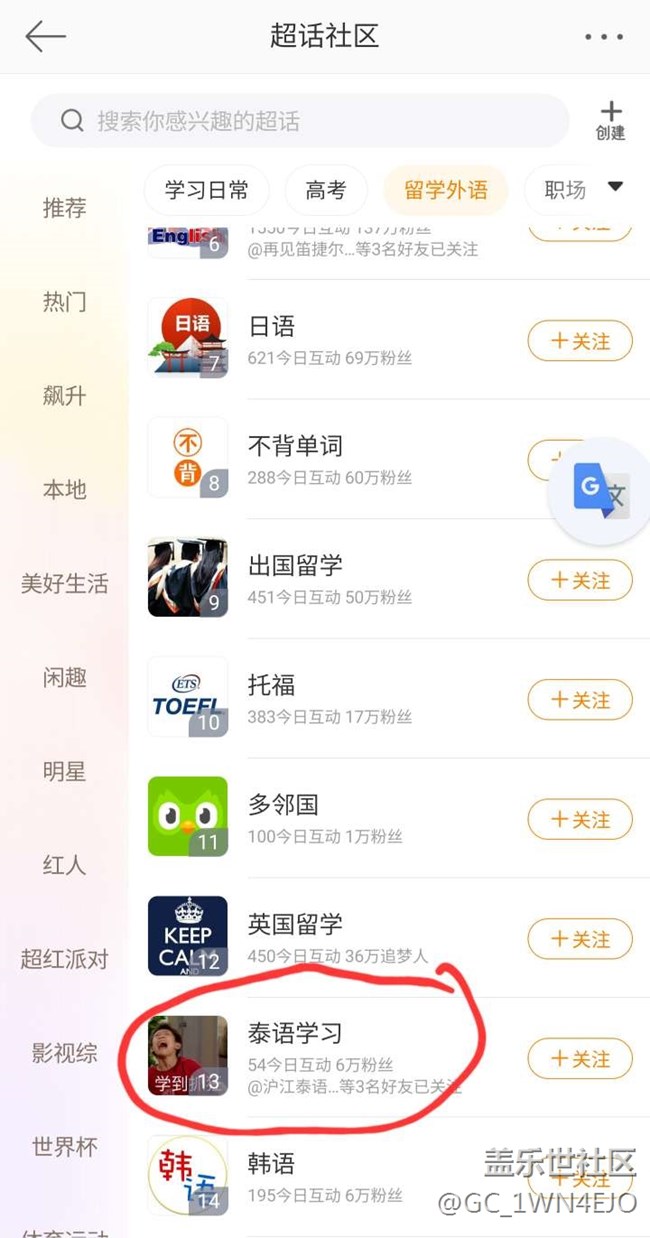Follow the 日语 topic
The image size is (650, 1238).
click(x=580, y=341)
